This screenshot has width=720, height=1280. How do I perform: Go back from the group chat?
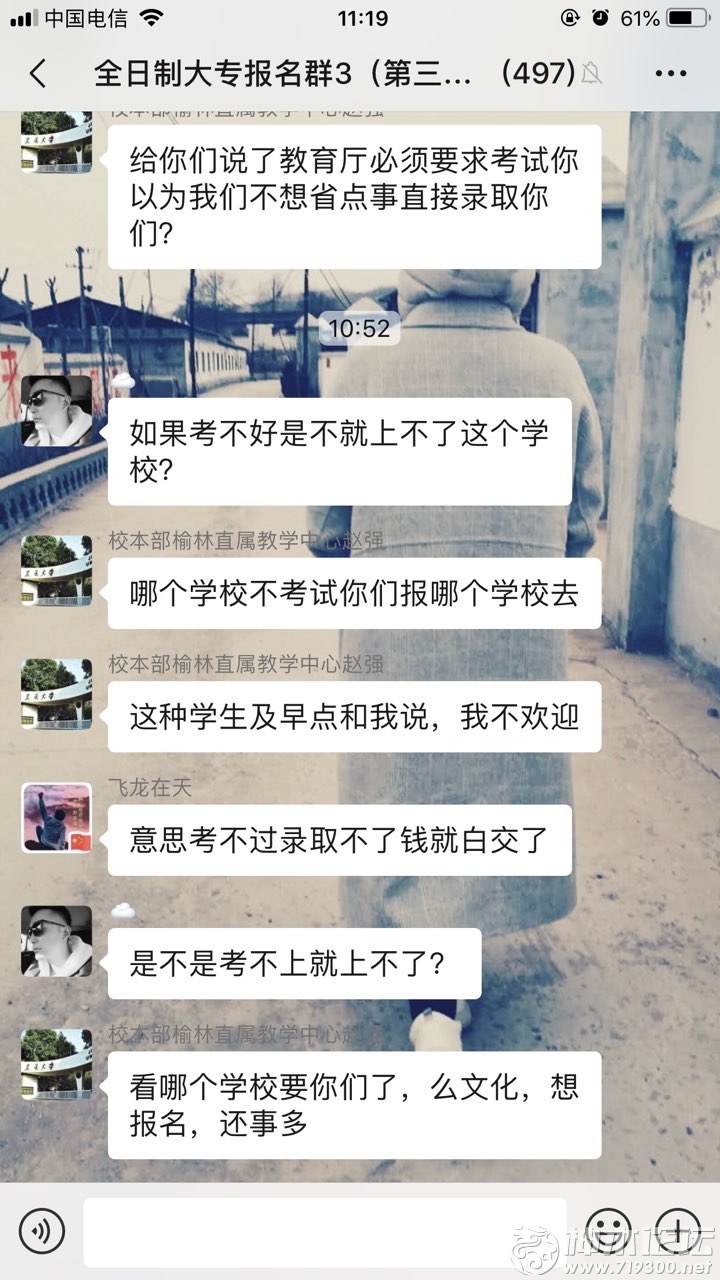[x=38, y=73]
